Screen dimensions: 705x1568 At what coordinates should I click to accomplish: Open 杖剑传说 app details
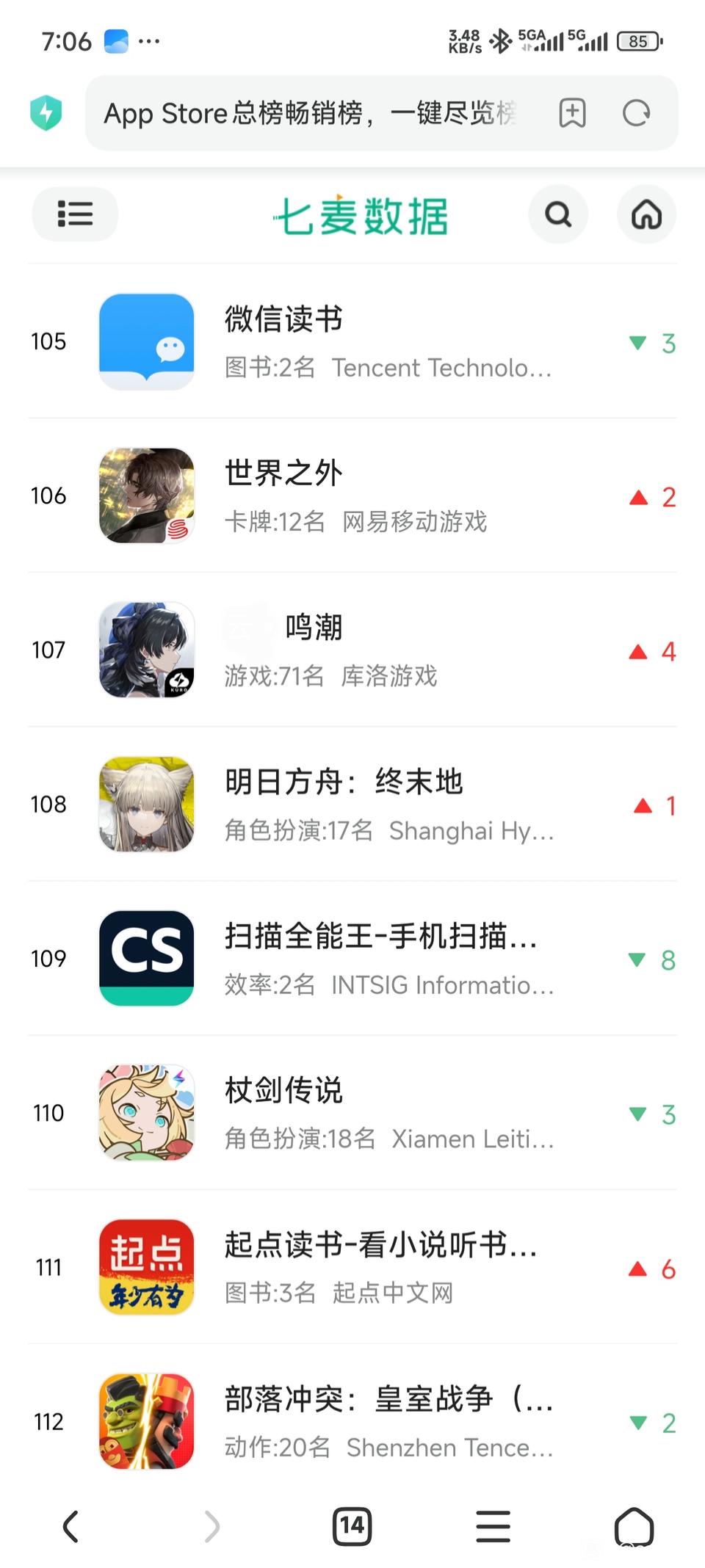(283, 1091)
